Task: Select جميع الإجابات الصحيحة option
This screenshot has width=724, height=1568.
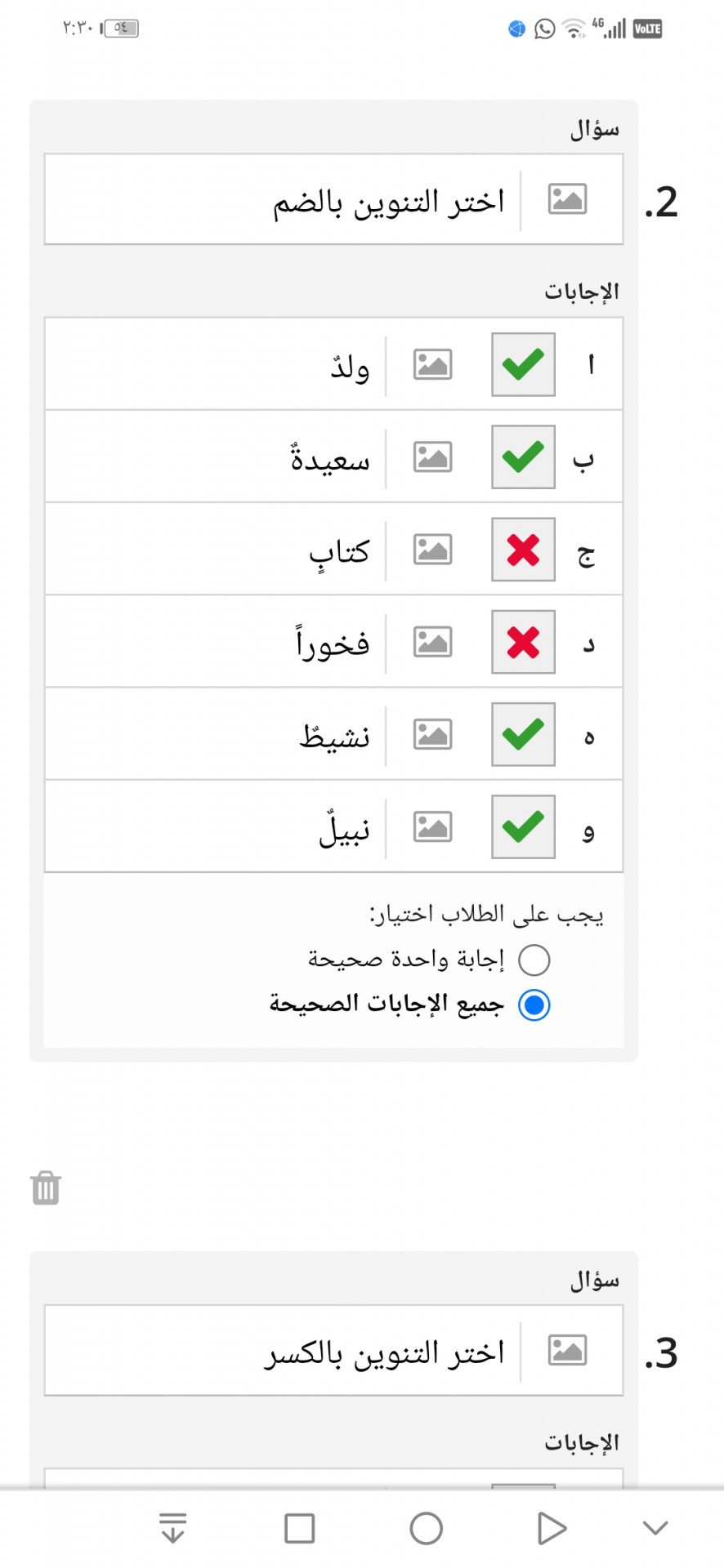Action: coord(534,1004)
